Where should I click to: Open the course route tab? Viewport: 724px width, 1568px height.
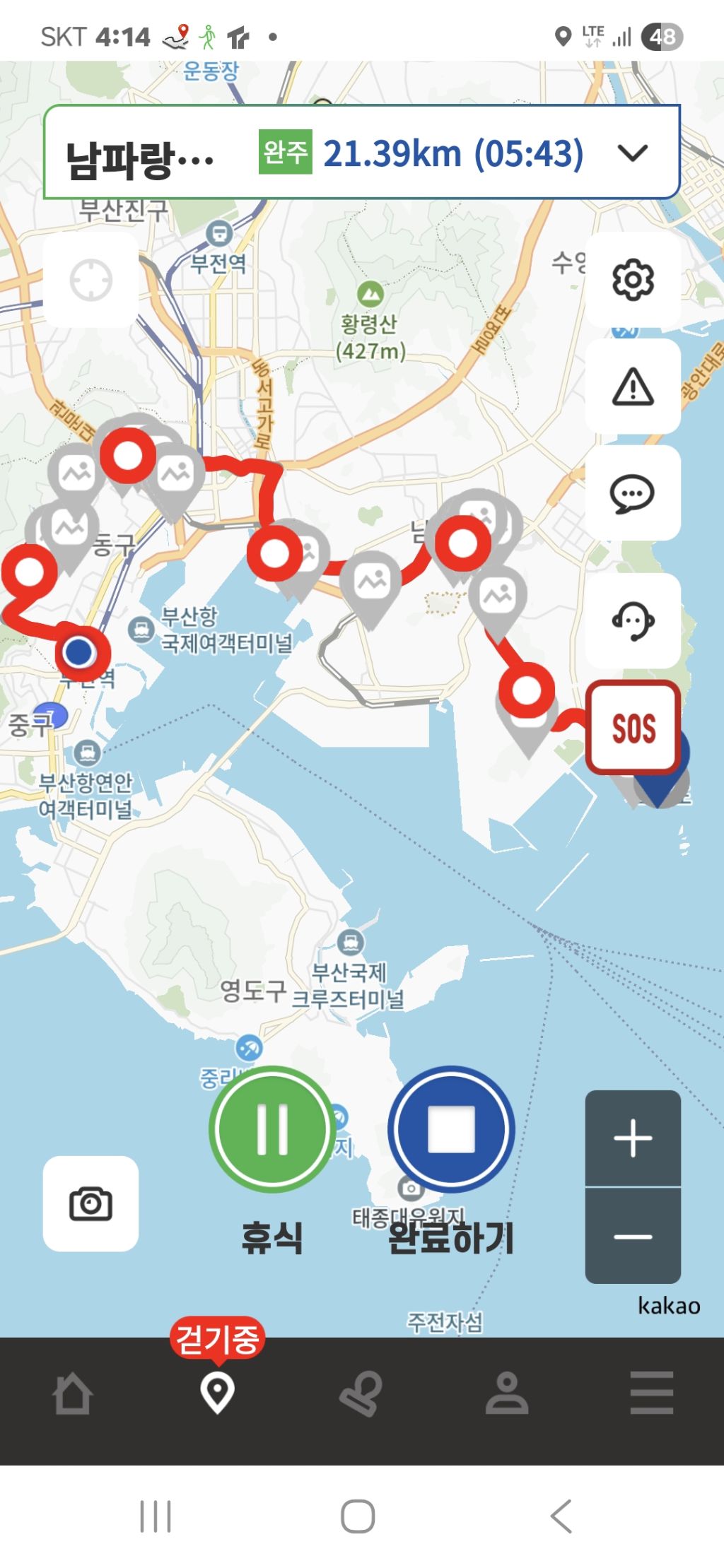(361, 1393)
